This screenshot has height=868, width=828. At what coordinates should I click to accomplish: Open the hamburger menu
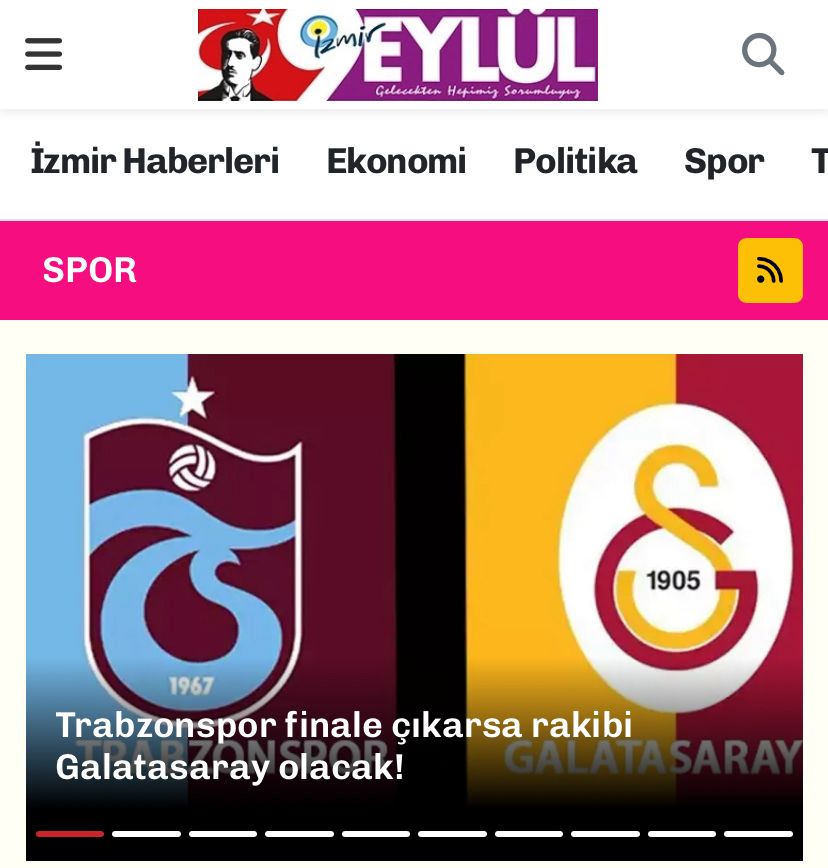44,54
